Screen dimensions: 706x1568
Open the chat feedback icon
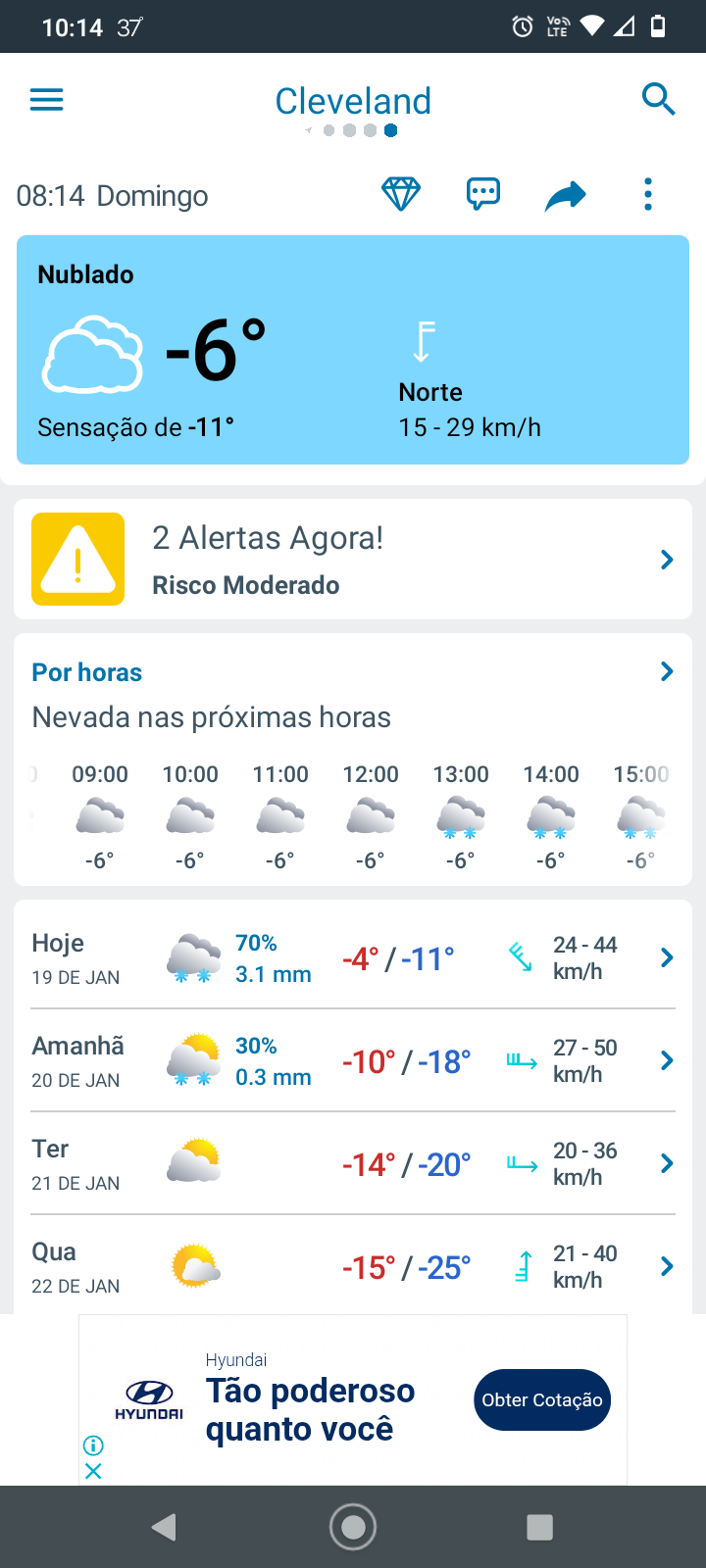tap(482, 194)
